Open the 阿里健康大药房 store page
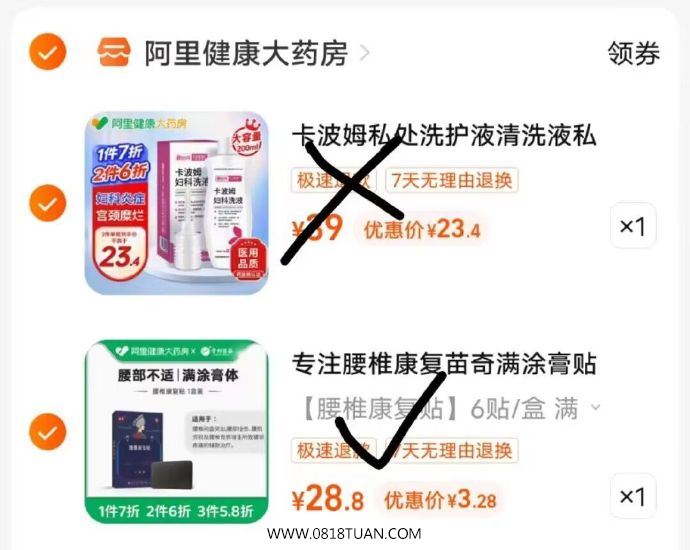This screenshot has width=690, height=550. click(x=245, y=52)
